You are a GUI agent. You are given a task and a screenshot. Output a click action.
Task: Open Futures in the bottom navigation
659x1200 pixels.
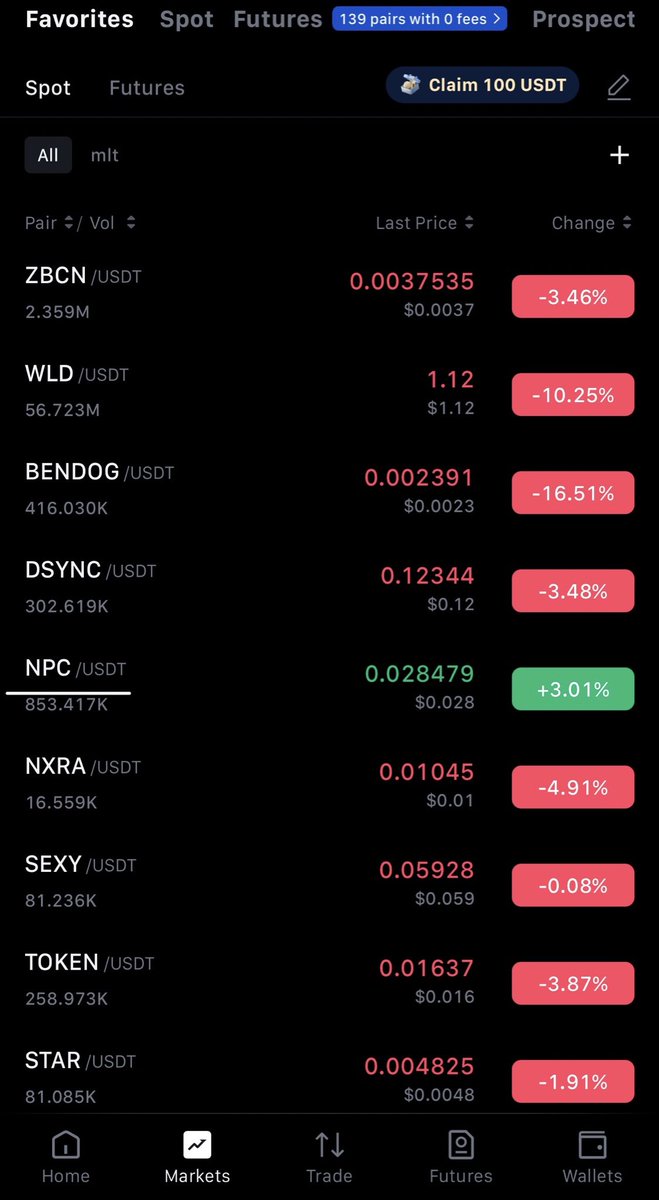[x=461, y=1158]
